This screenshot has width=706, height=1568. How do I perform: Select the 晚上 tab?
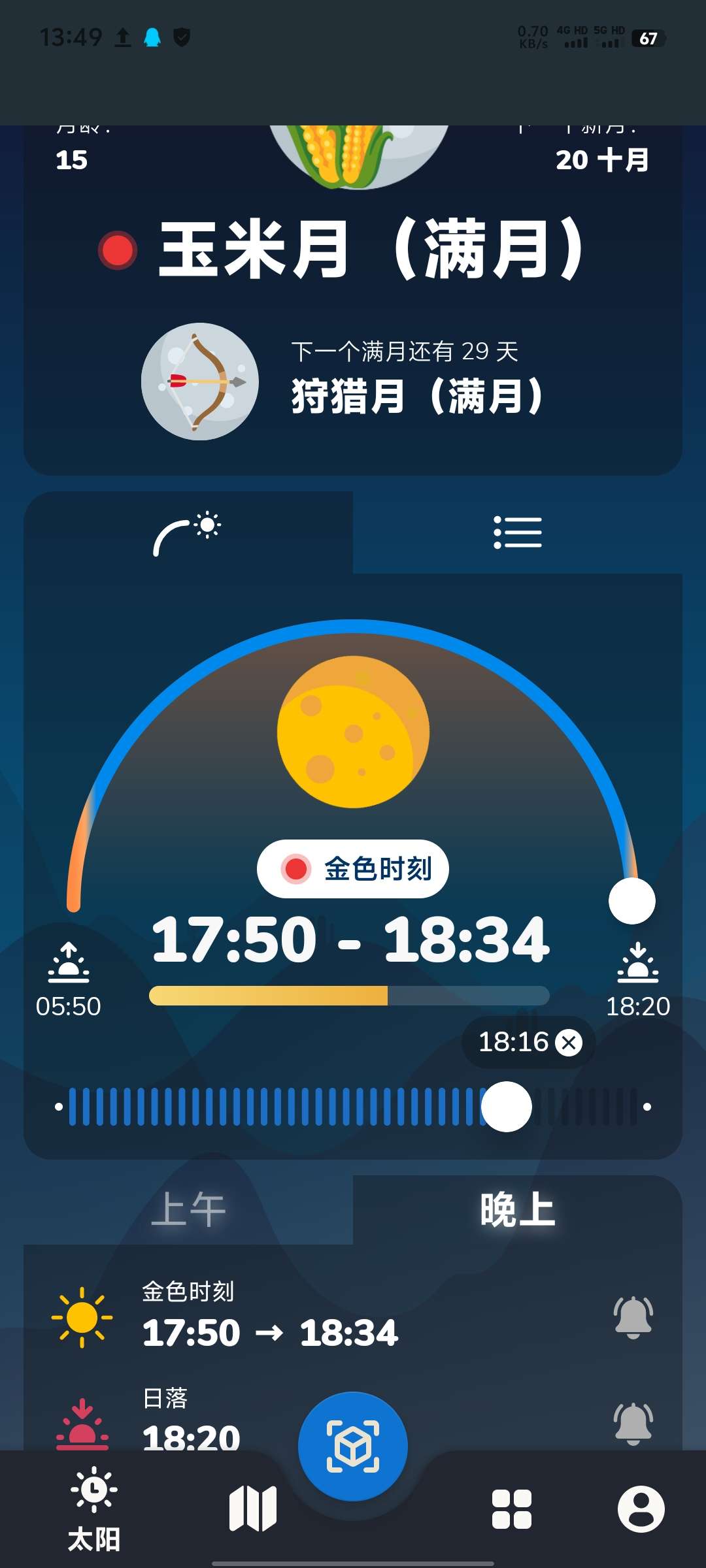tap(517, 1210)
